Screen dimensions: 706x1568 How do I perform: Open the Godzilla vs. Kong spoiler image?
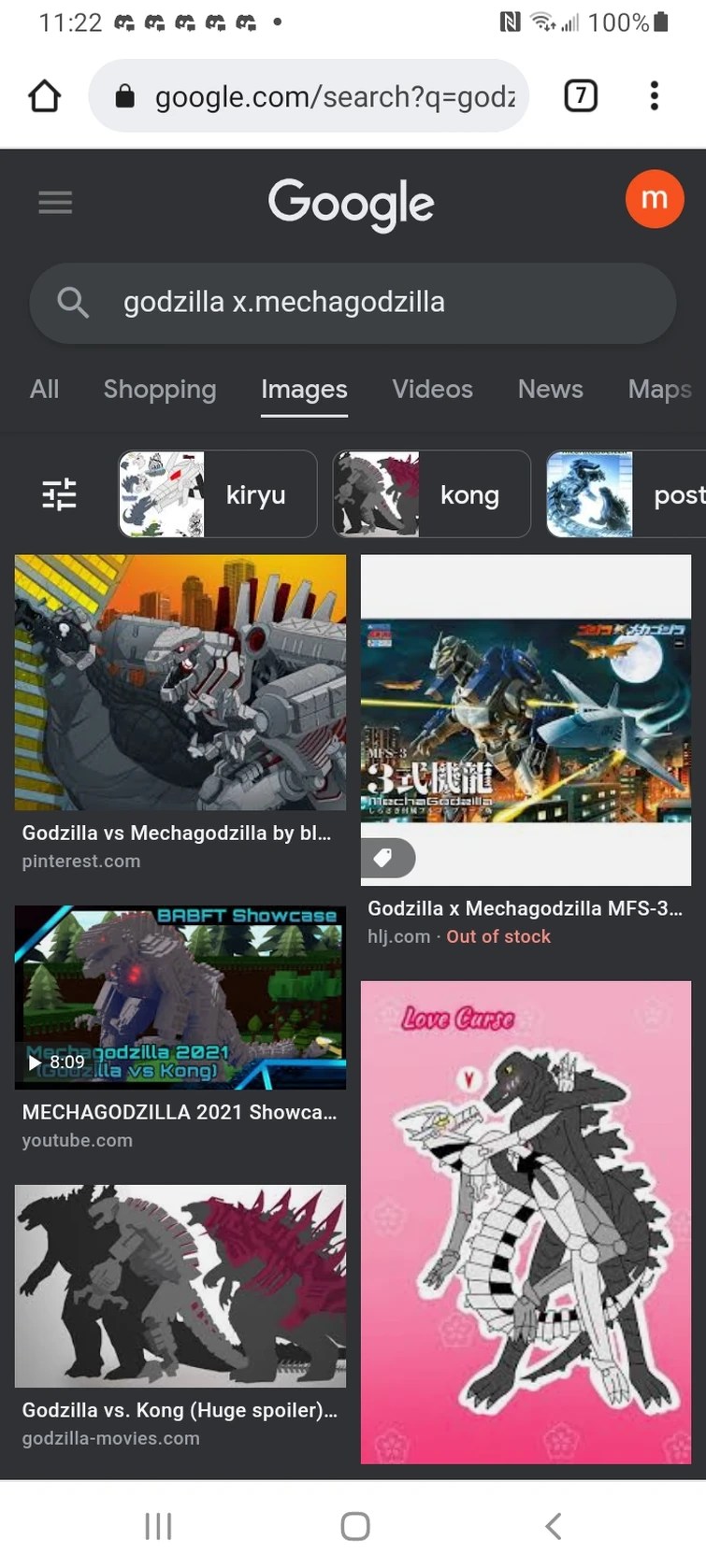click(180, 1286)
